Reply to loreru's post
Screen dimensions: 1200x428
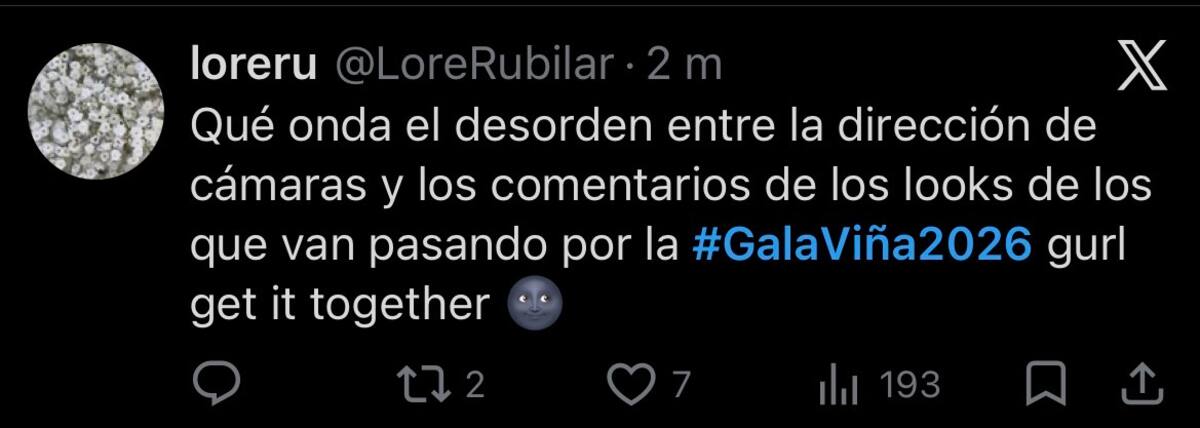tap(214, 385)
